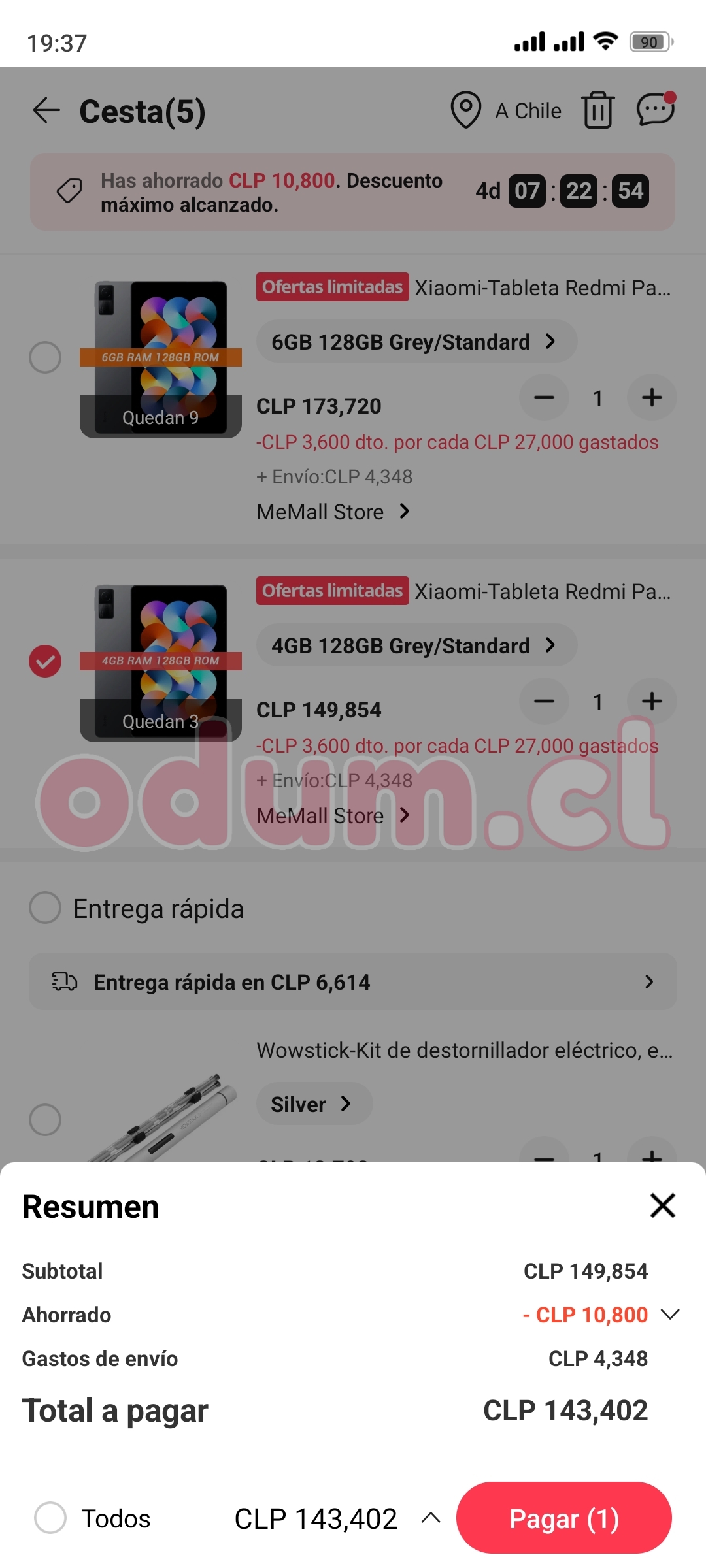Tap Pagar (1) to checkout
This screenshot has width=706, height=1568.
tap(563, 1518)
